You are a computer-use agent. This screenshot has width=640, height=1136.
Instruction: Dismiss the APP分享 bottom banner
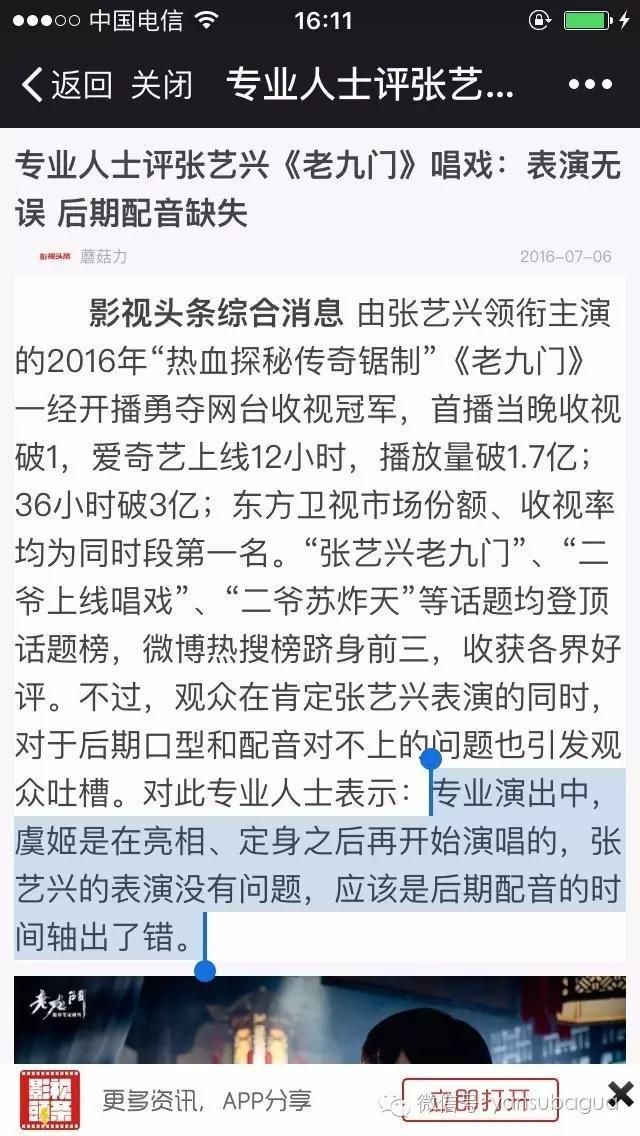coord(620,1093)
